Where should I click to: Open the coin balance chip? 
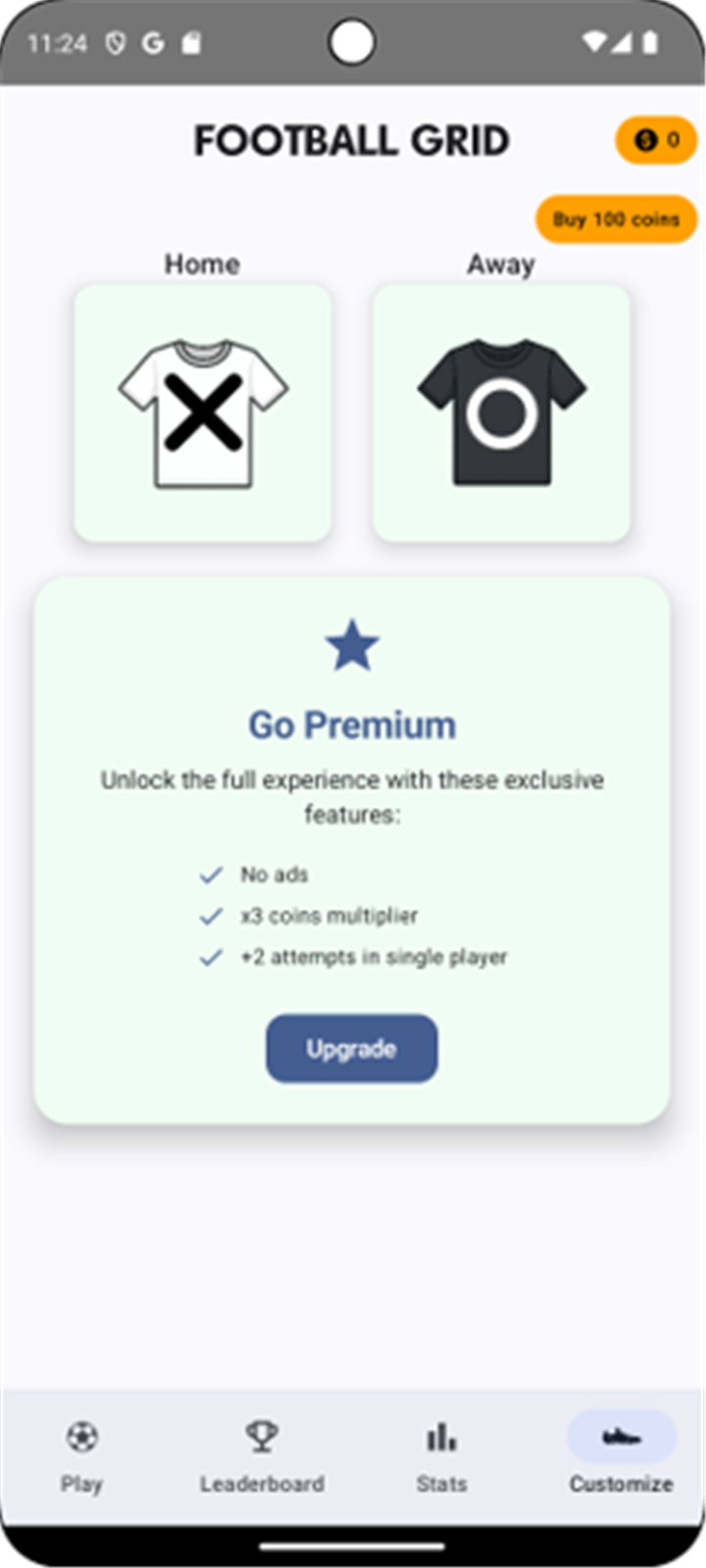(x=656, y=140)
